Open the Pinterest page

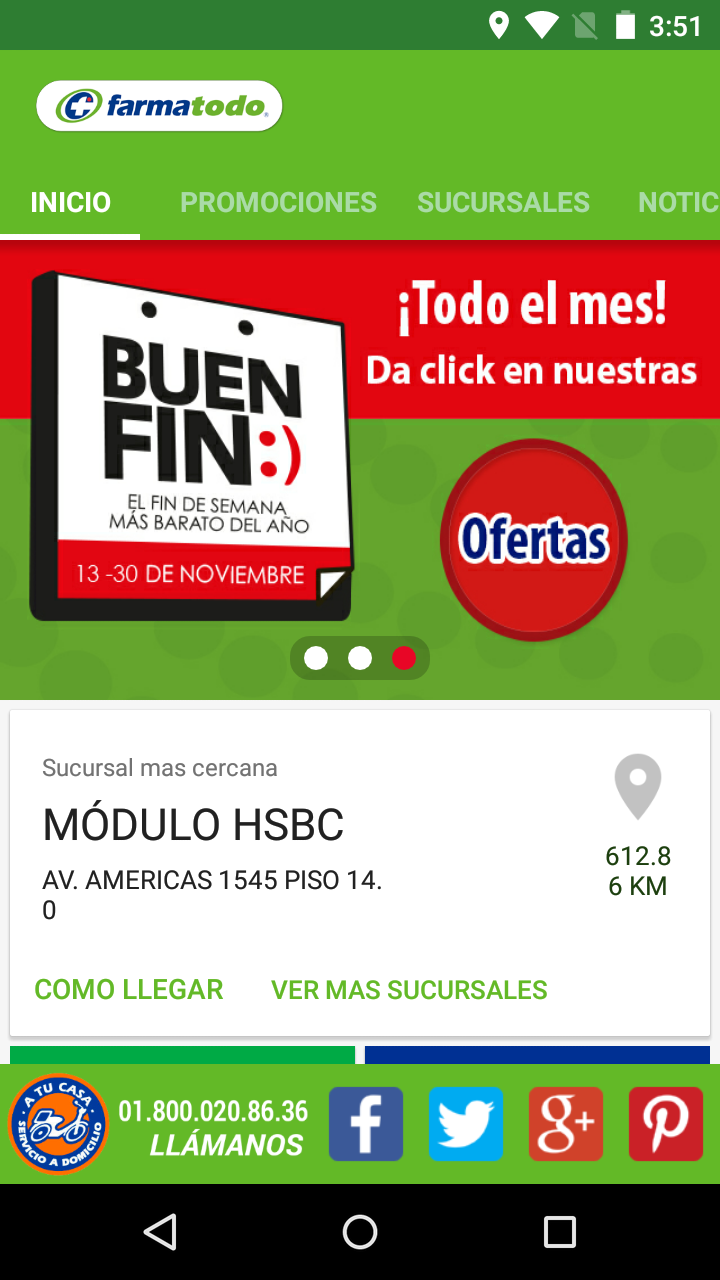point(666,1124)
